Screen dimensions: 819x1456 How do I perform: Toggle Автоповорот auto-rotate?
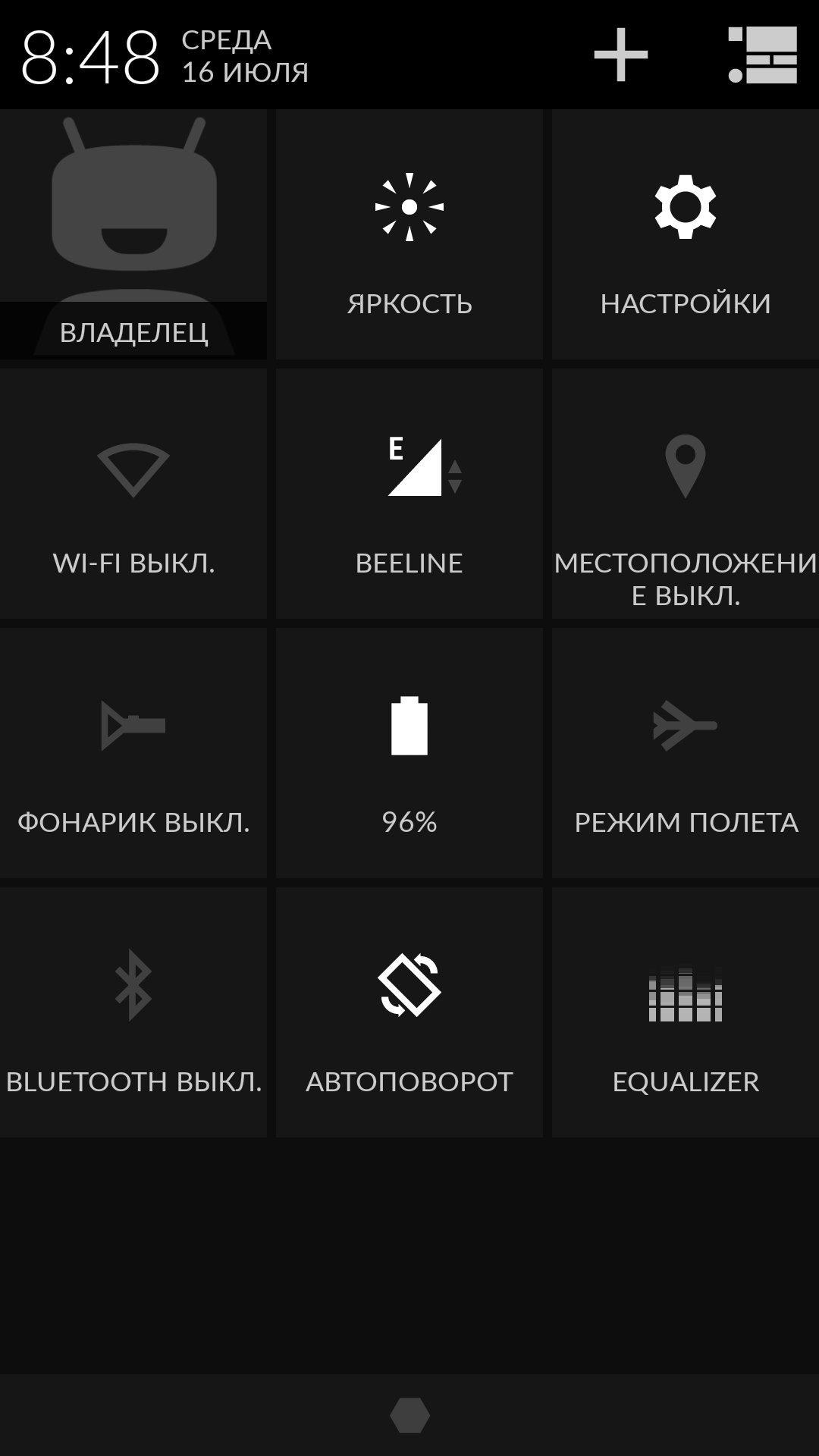pos(409,1012)
